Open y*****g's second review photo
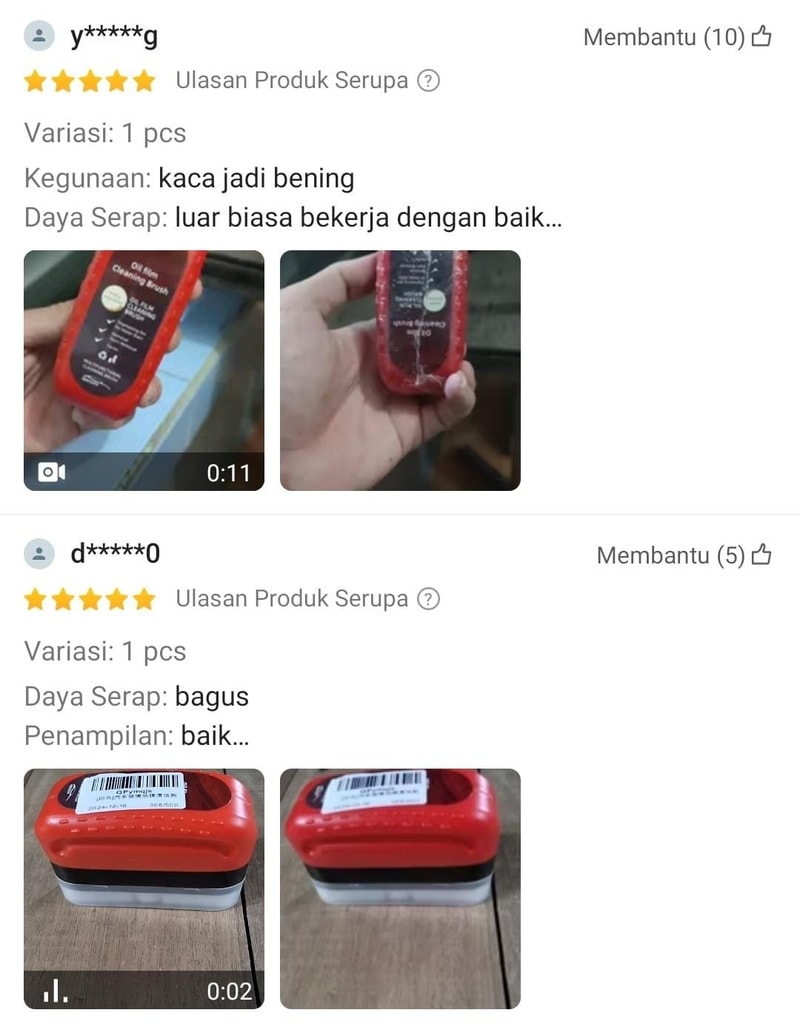 (x=400, y=370)
